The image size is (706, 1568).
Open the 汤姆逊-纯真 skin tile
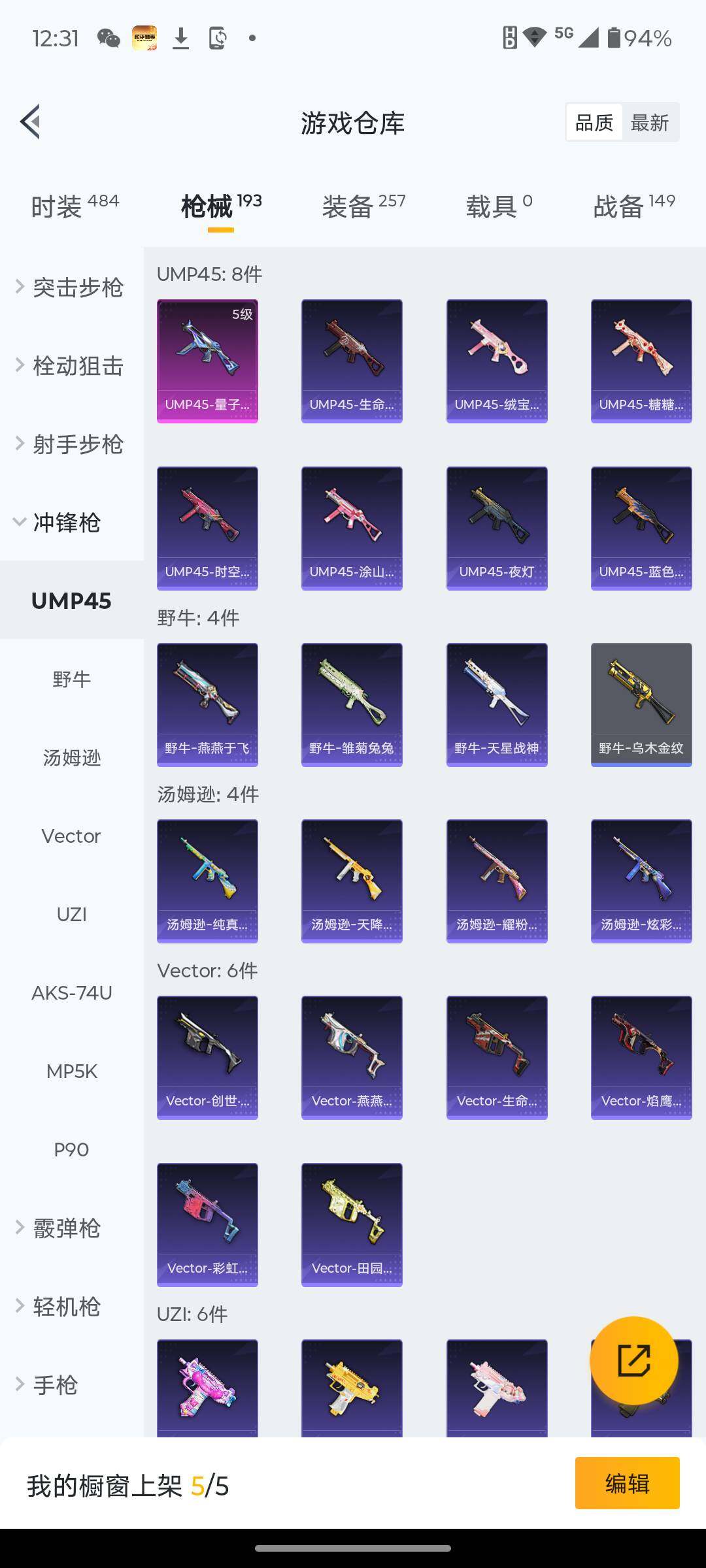(x=207, y=881)
